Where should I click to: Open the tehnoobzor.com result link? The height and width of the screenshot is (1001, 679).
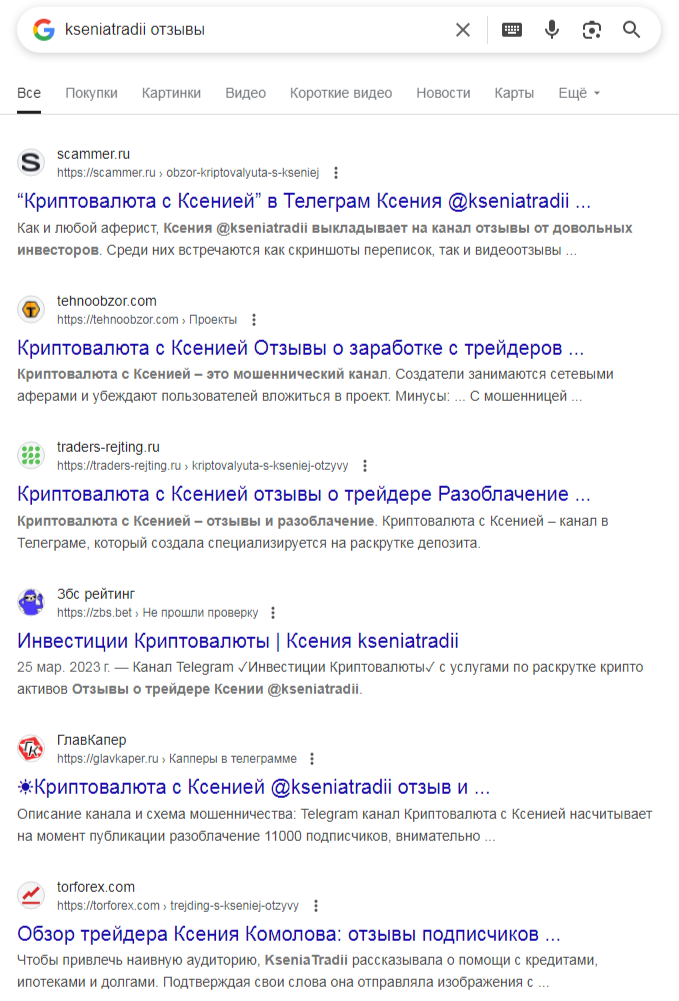tap(300, 348)
